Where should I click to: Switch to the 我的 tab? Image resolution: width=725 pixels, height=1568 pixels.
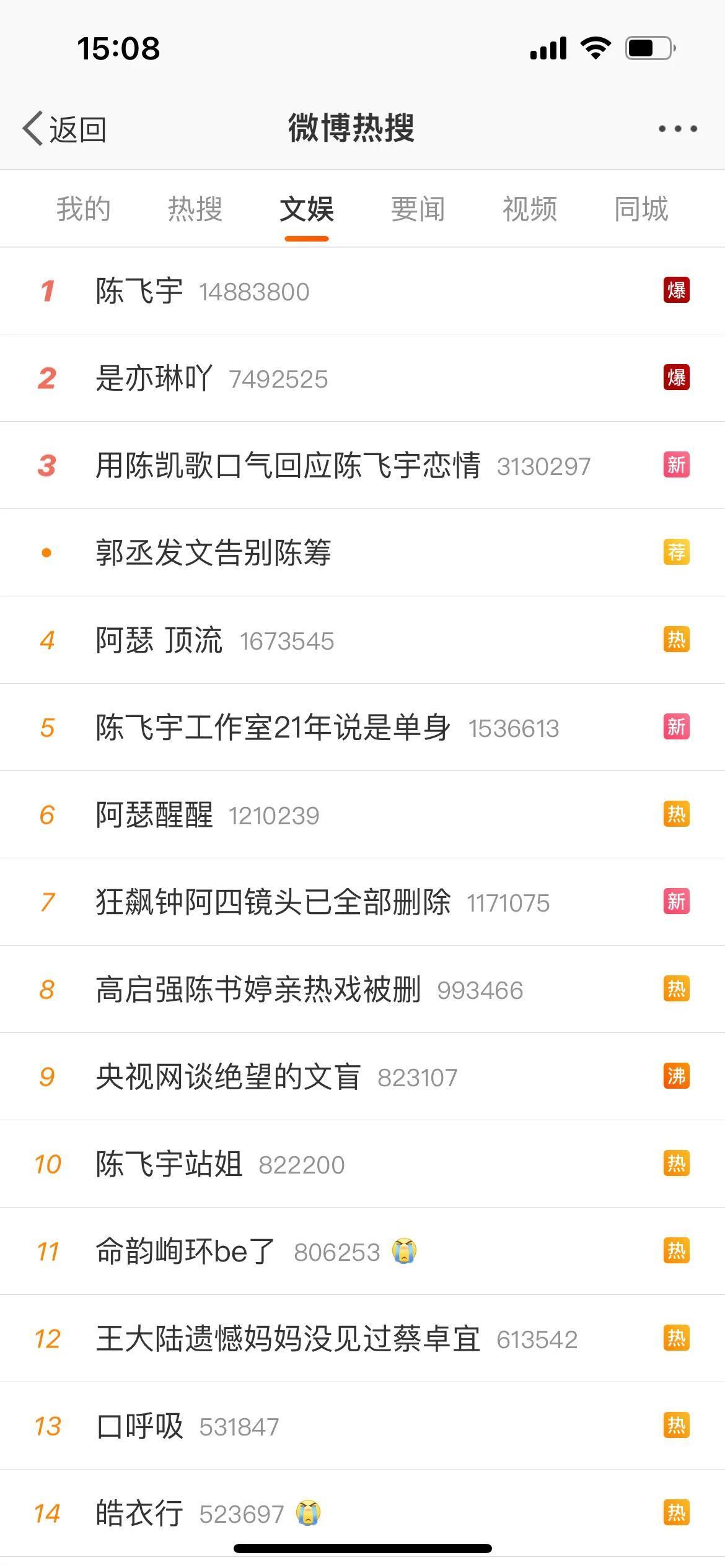tap(84, 209)
